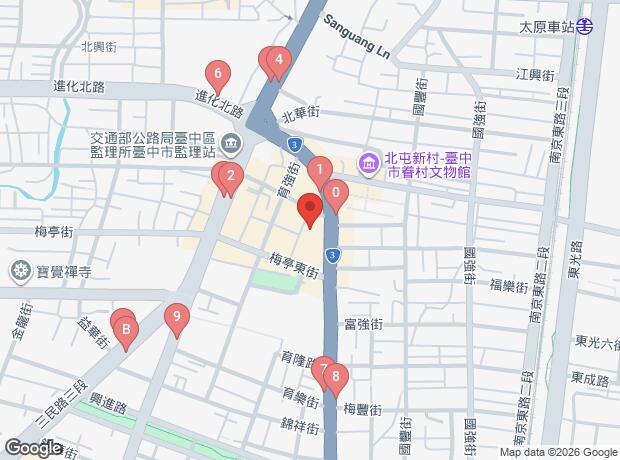
Task: Select map marker number 4
Action: tap(280, 59)
